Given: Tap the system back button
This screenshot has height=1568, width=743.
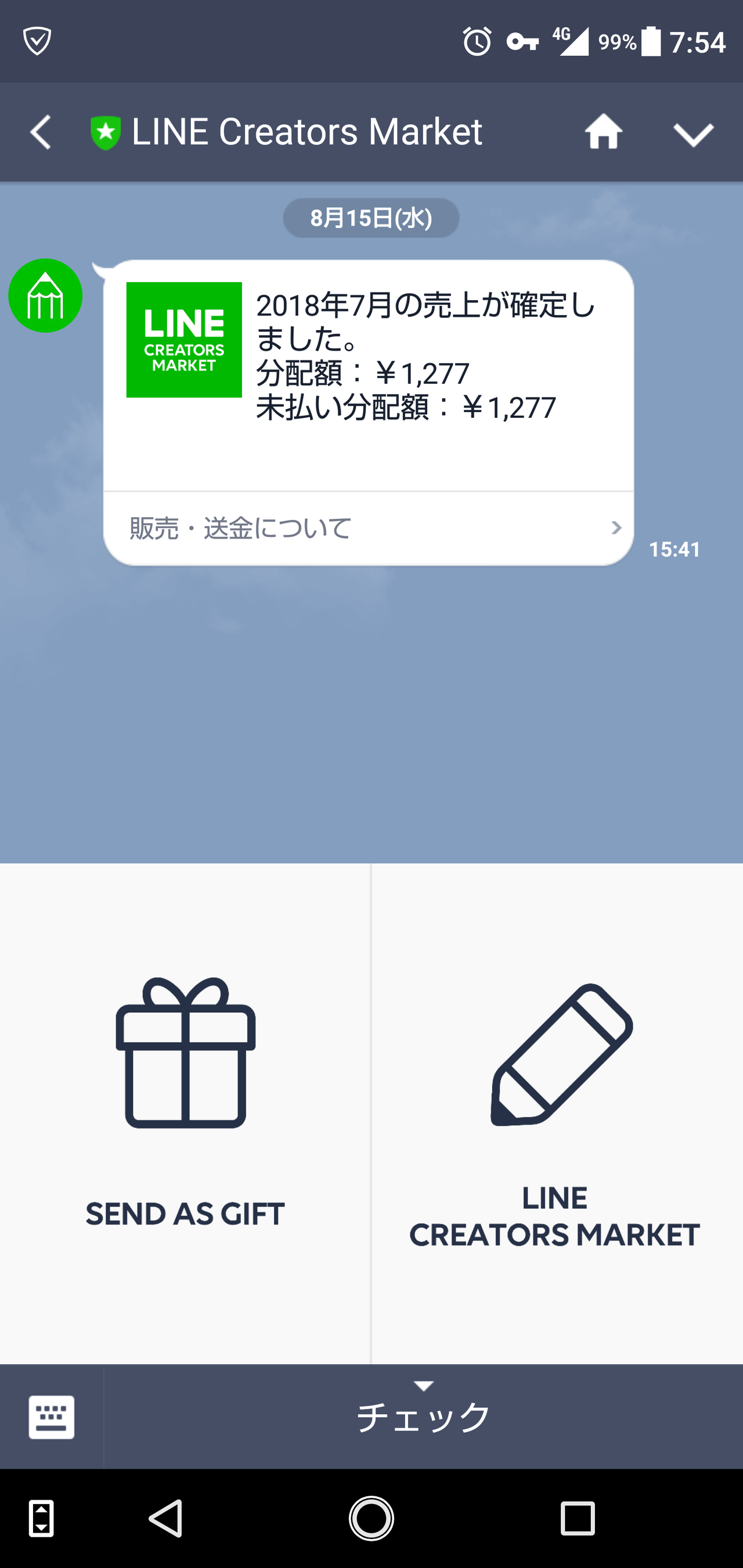Looking at the screenshot, I should (165, 1518).
